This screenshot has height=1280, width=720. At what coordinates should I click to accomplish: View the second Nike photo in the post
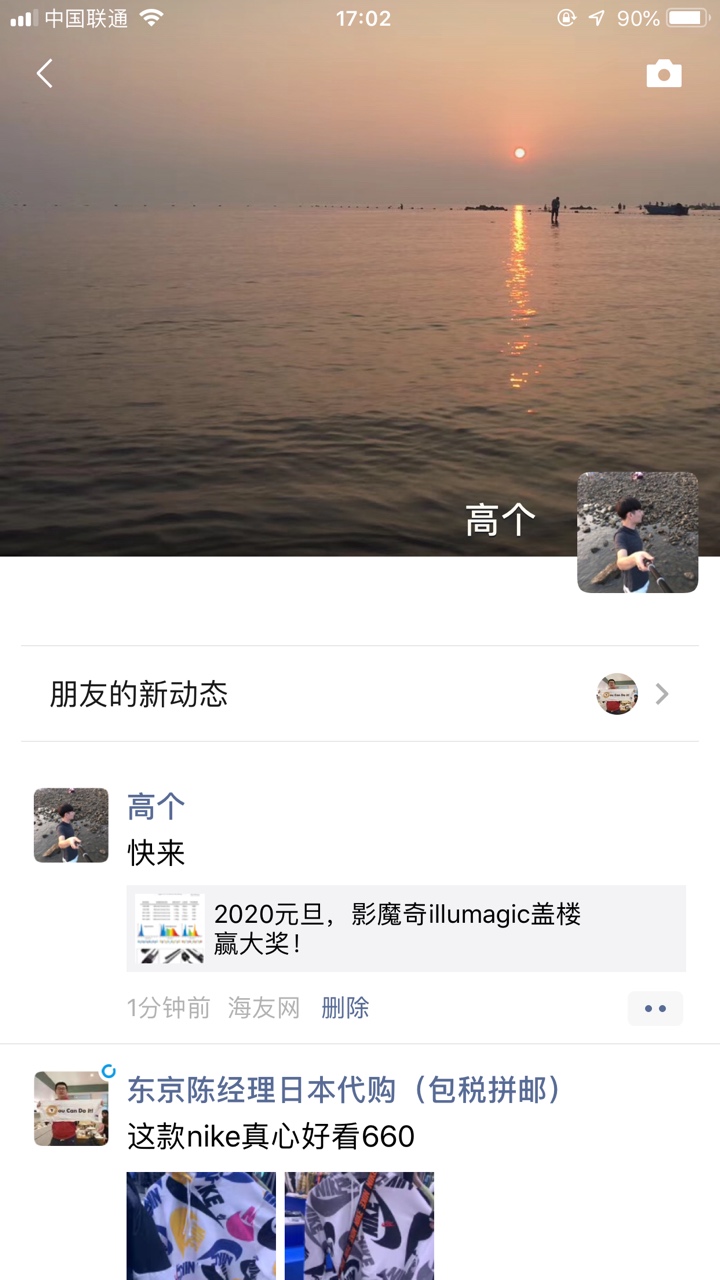pos(359,1226)
